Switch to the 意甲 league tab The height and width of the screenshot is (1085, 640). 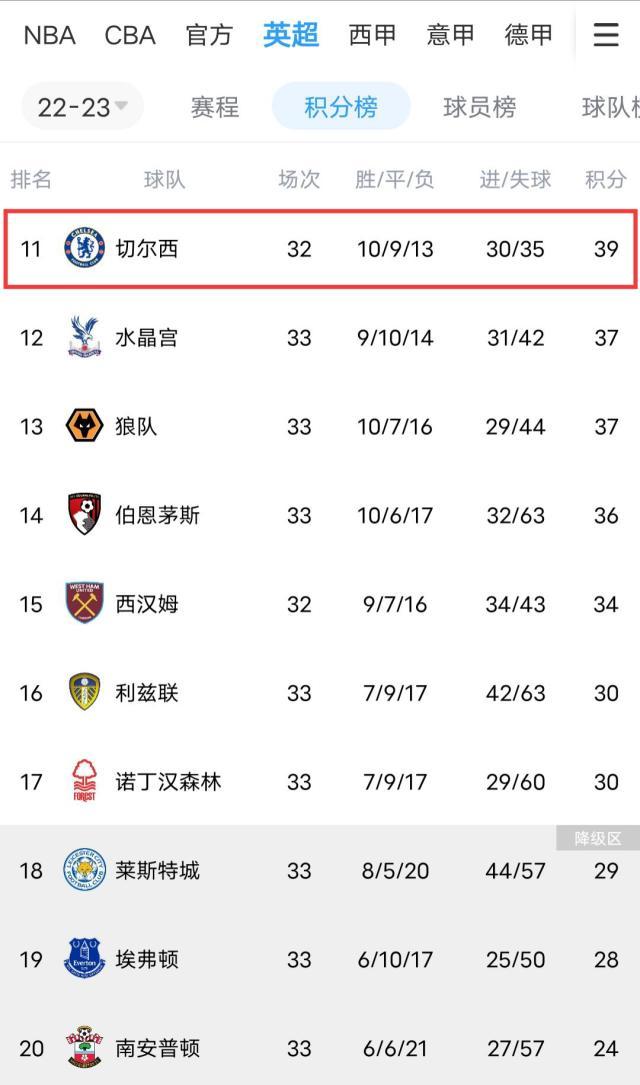pos(450,35)
